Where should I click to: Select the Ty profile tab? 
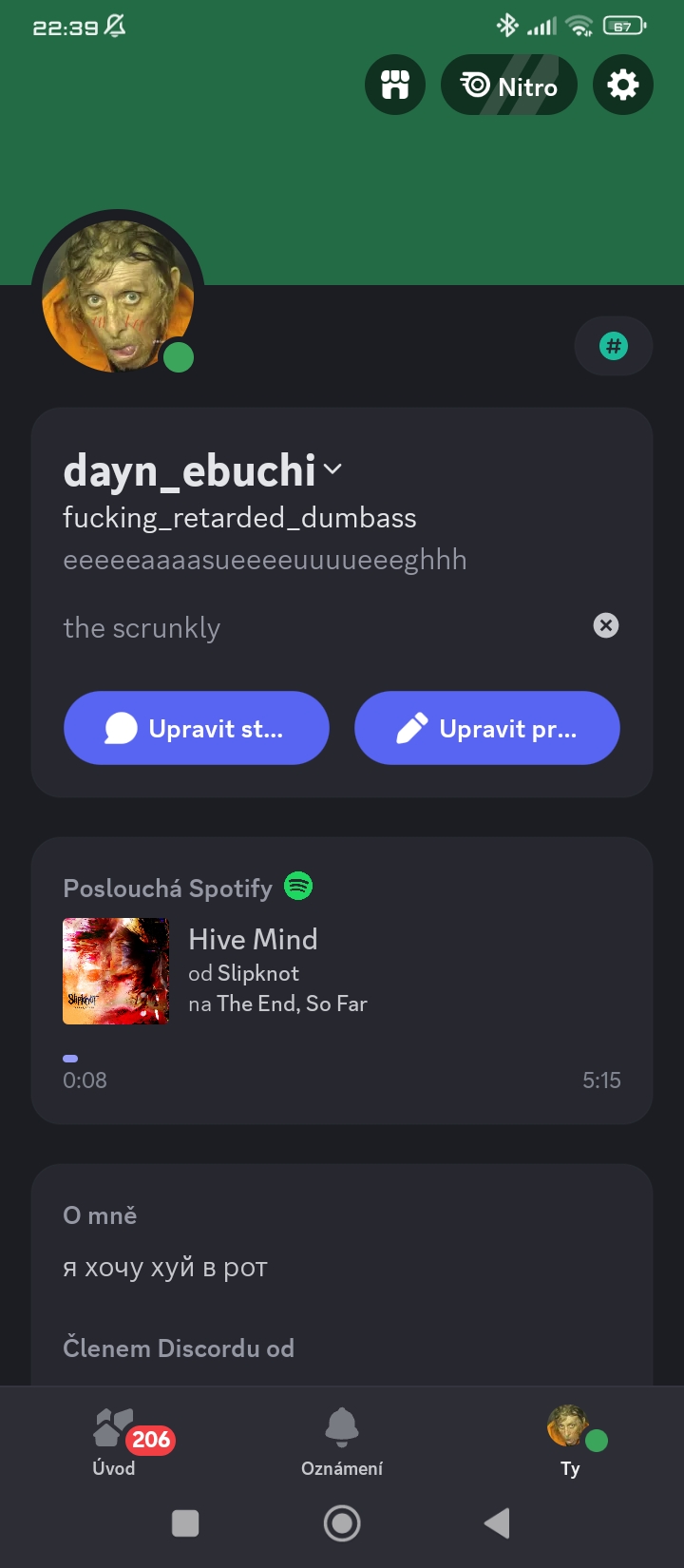(x=570, y=1441)
